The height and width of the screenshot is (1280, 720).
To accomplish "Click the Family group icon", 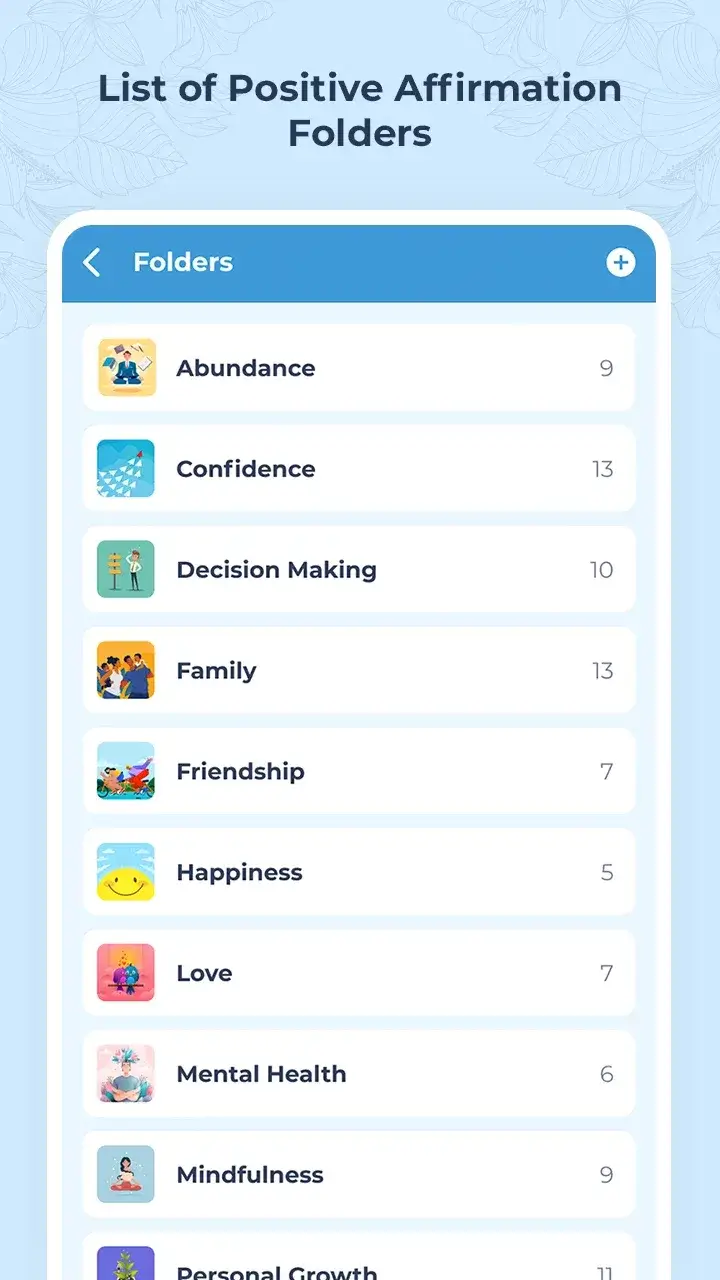I will click(125, 670).
